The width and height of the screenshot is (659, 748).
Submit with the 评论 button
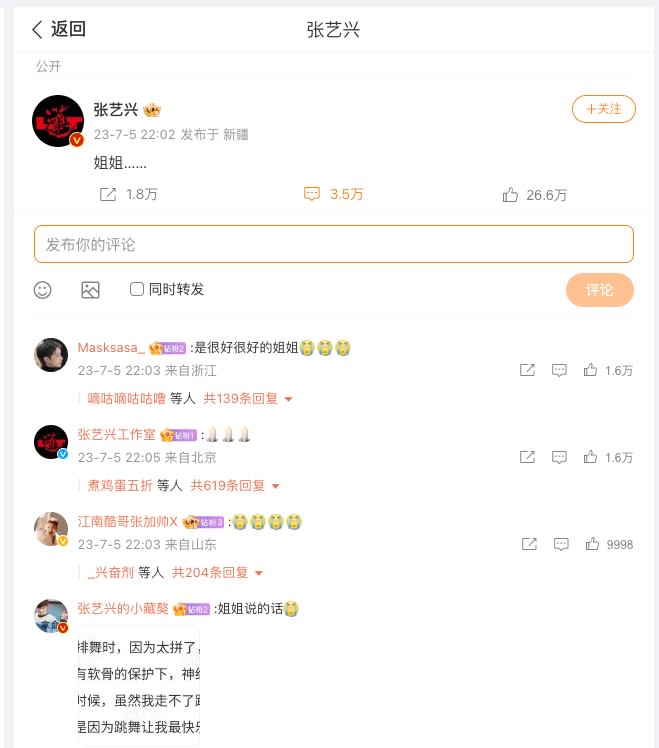(599, 290)
